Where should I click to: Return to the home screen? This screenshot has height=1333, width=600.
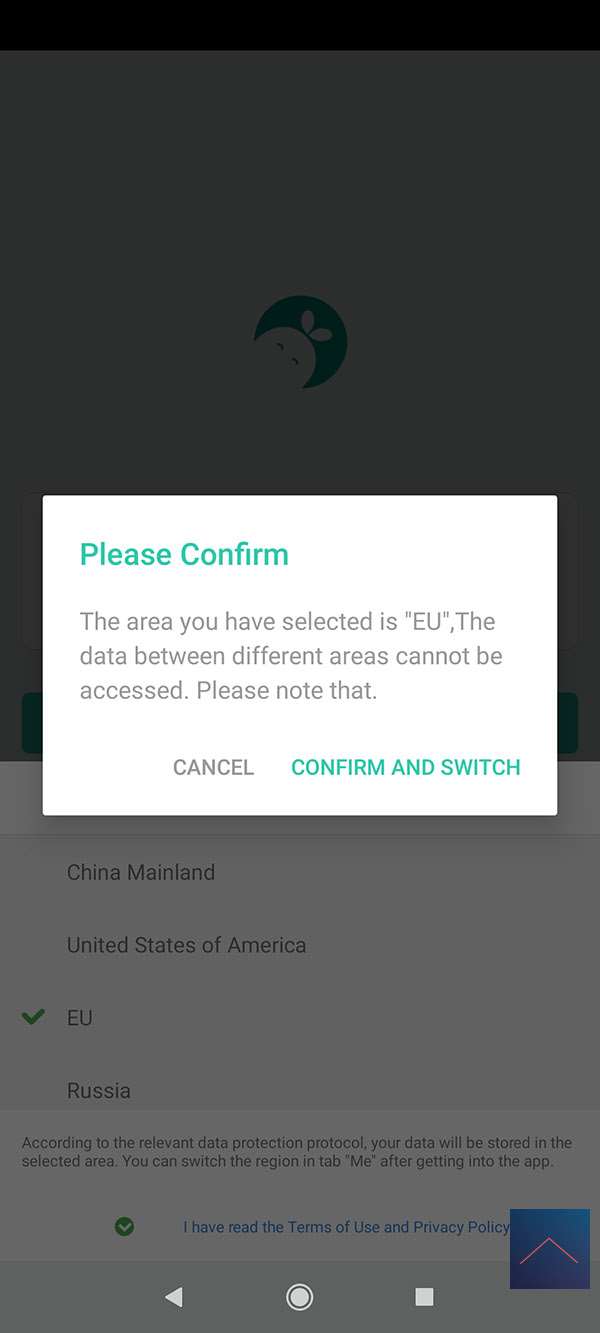coord(299,1297)
